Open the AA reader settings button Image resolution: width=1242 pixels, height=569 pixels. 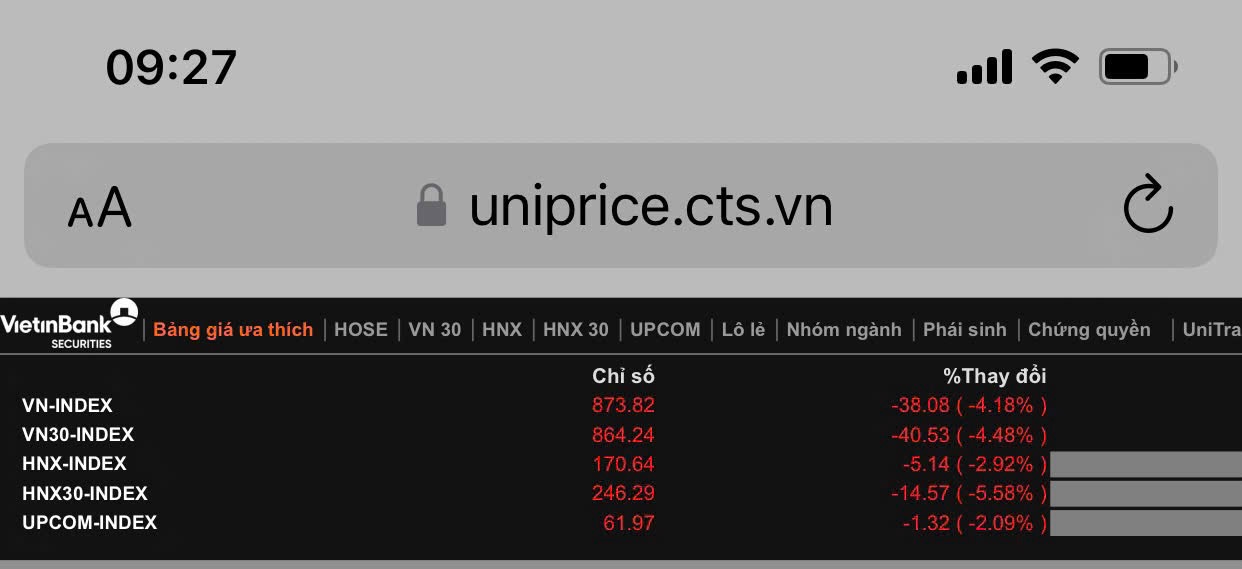tap(100, 208)
